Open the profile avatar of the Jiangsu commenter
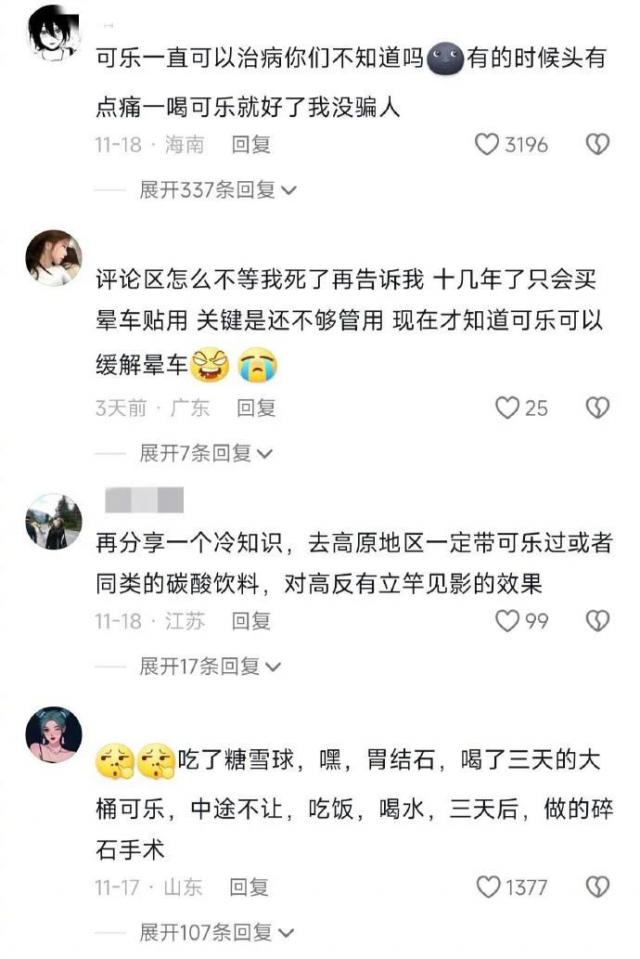This screenshot has width=640, height=959. pos(52,521)
